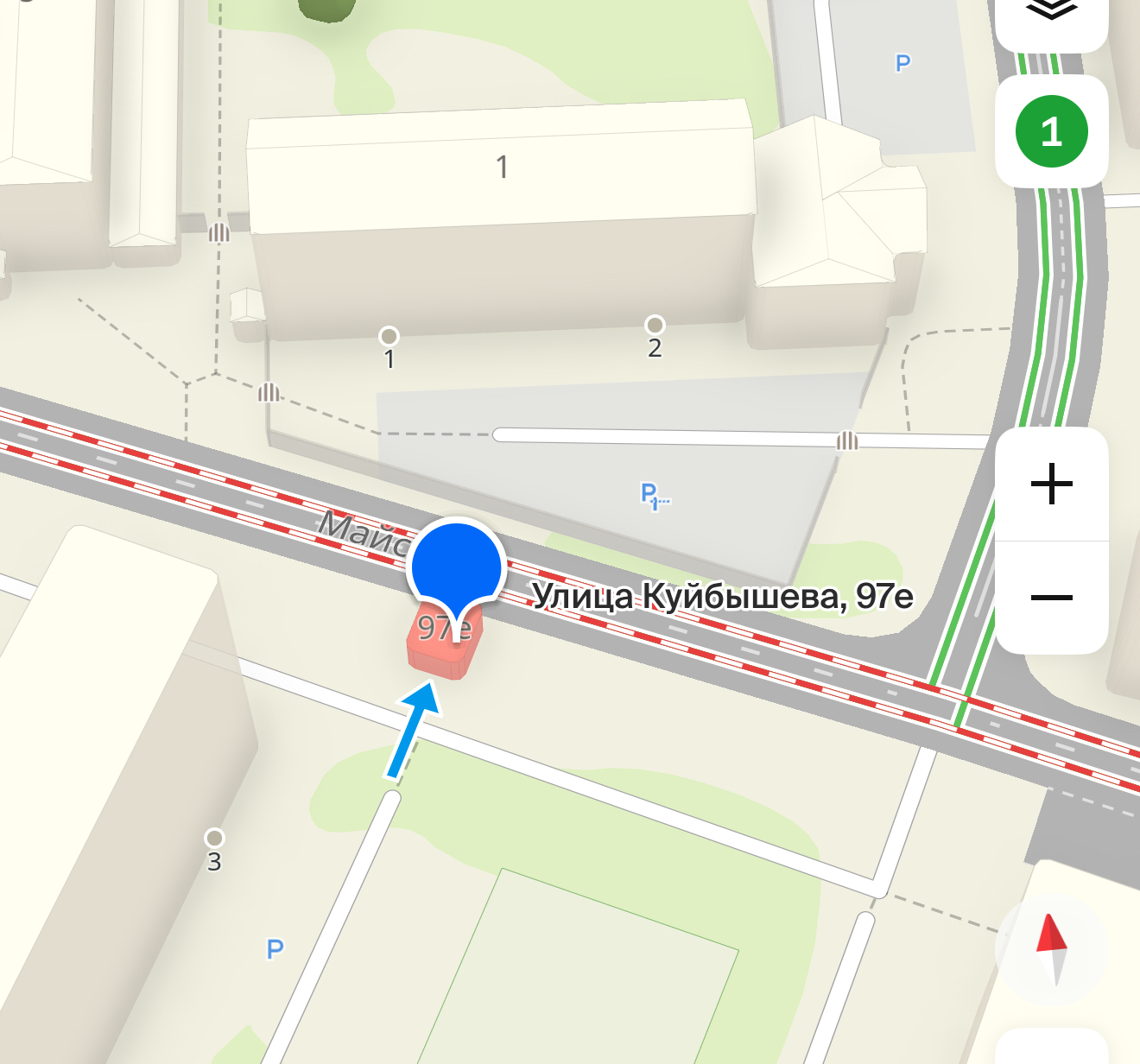This screenshot has width=1140, height=1064.
Task: Tap the compass to reset north
Action: [1051, 948]
